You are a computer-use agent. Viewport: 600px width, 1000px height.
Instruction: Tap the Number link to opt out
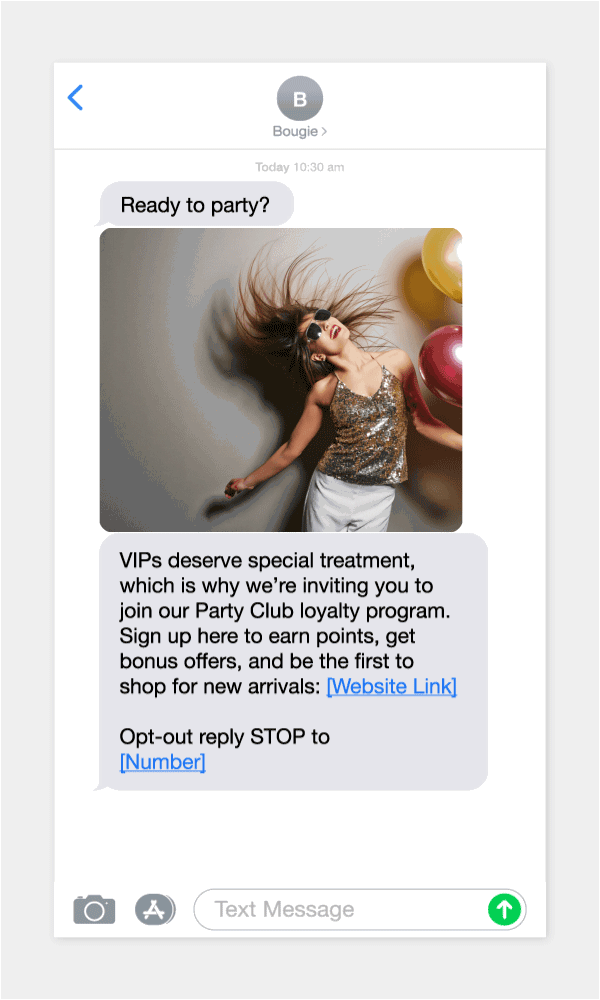(162, 763)
